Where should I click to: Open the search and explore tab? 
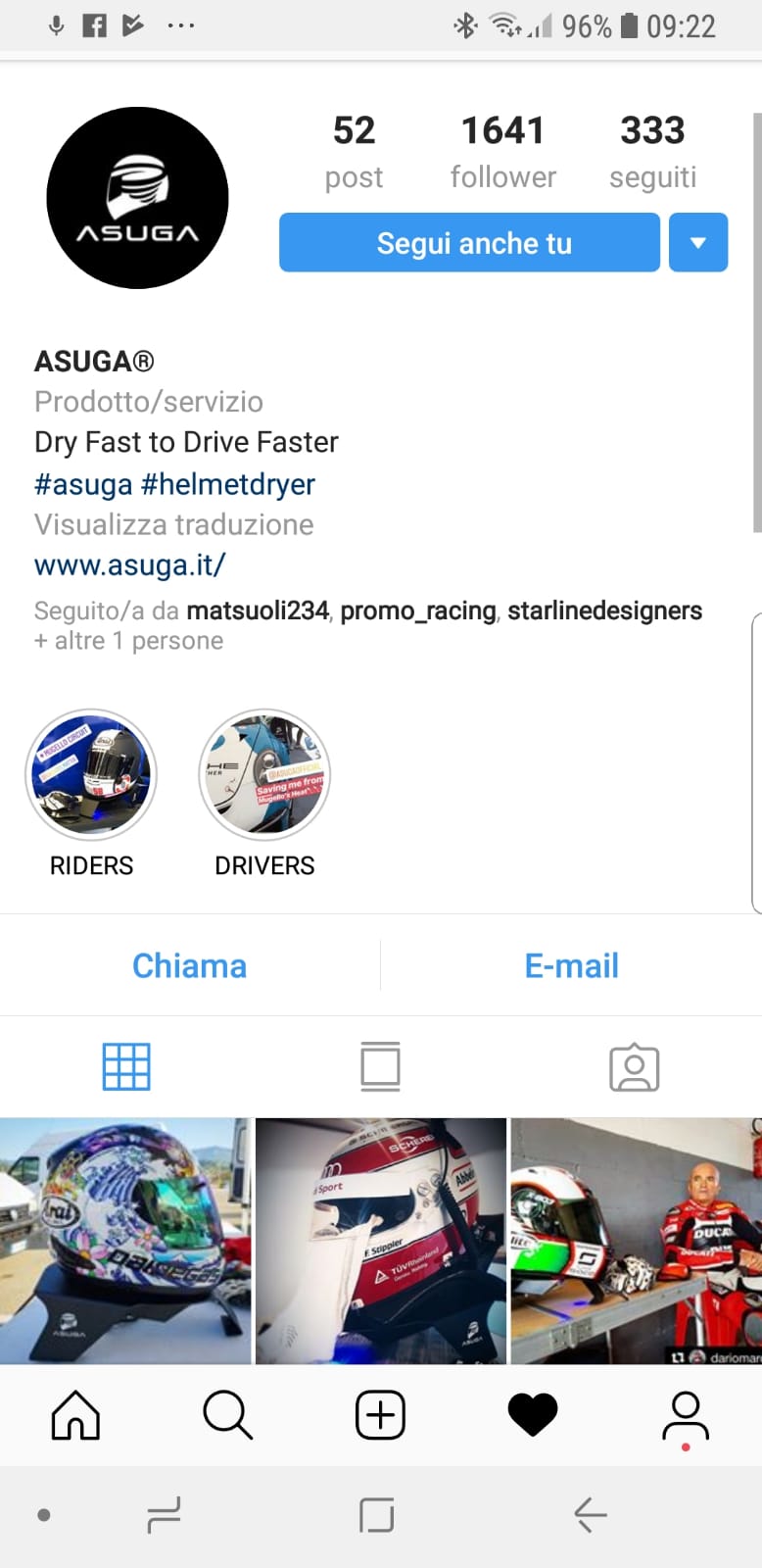[x=227, y=1415]
